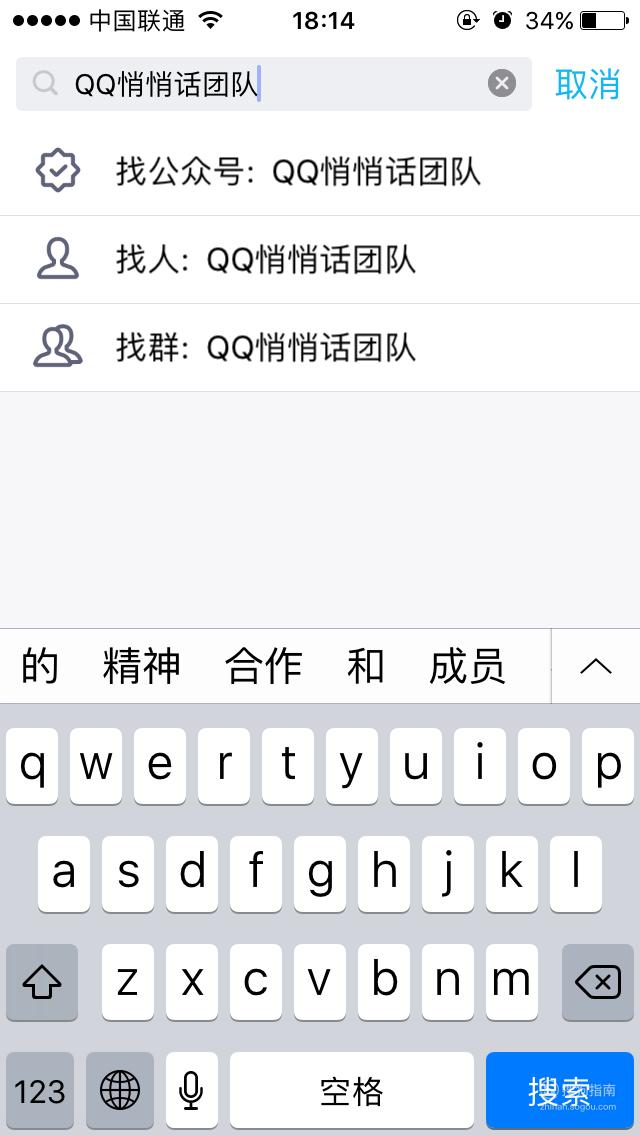Screen dimensions: 640x1136
Task: Pick the keyboard suggestion 精神
Action: [x=141, y=667]
